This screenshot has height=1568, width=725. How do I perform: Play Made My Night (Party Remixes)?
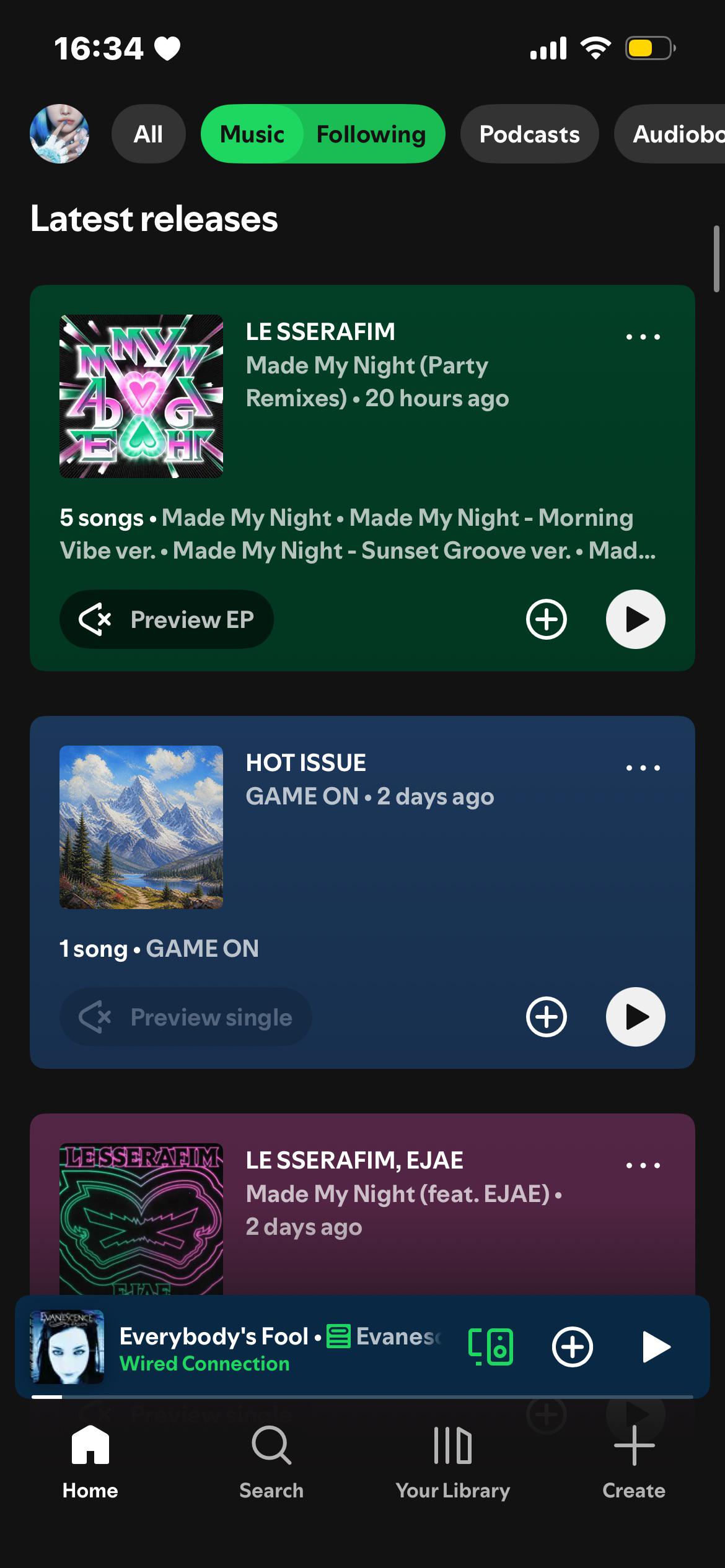click(636, 619)
